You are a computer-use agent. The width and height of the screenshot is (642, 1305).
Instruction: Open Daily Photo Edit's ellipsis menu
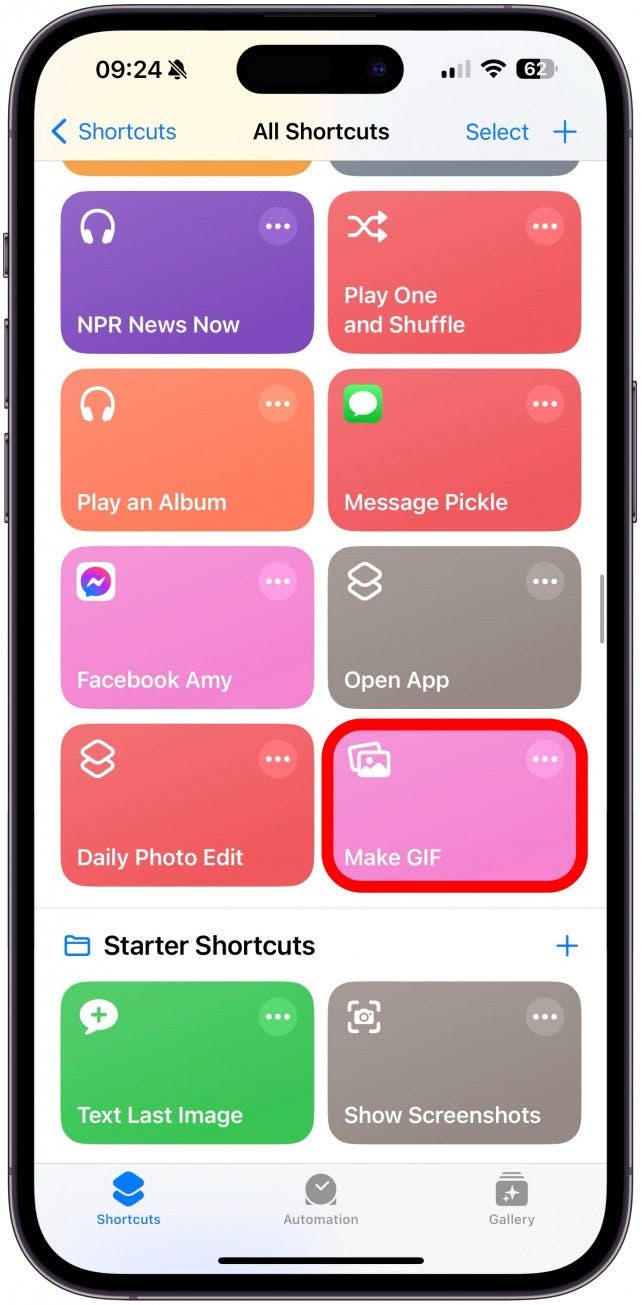[x=278, y=760]
